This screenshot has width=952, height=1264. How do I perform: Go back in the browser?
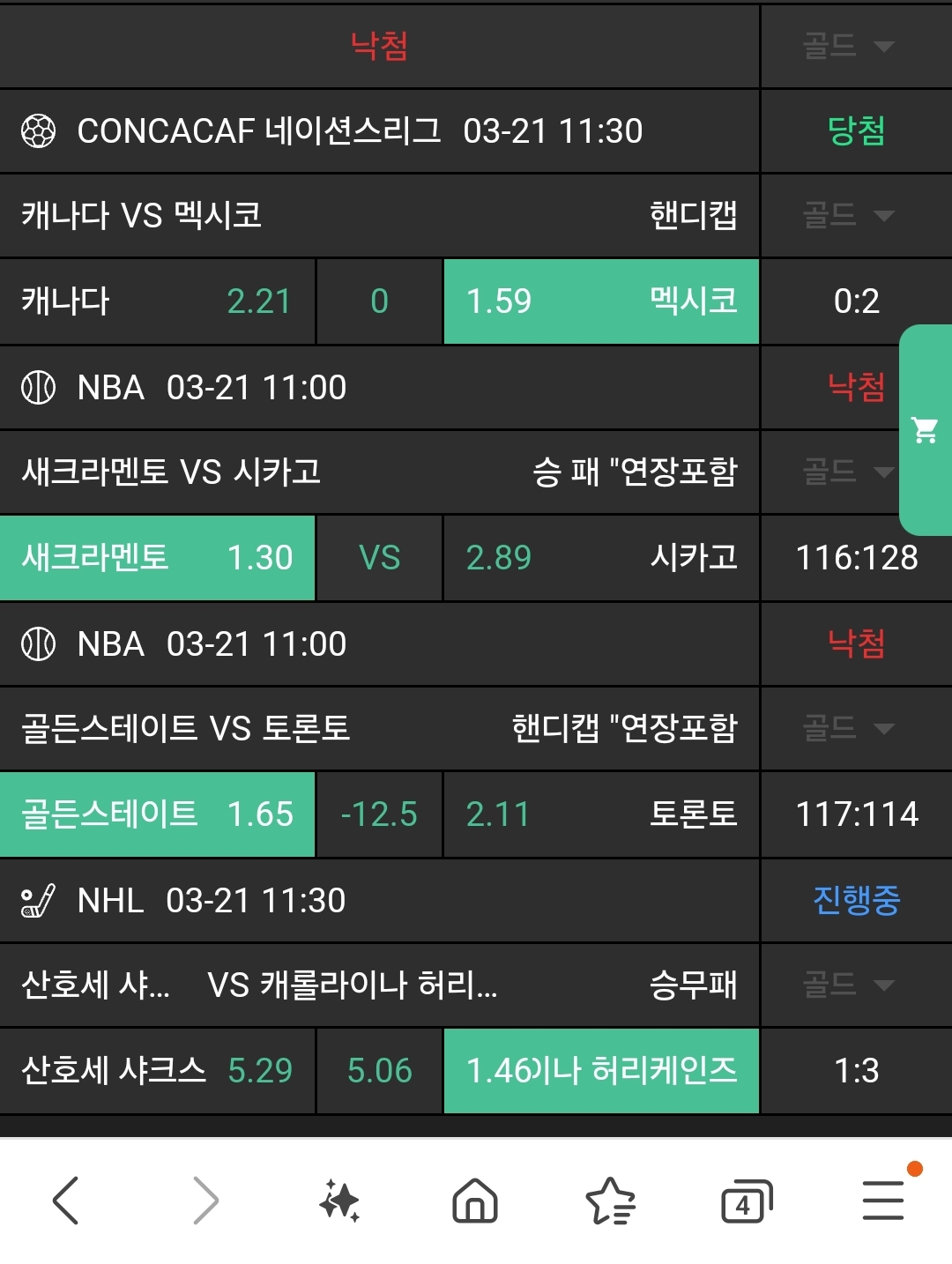(x=67, y=1201)
